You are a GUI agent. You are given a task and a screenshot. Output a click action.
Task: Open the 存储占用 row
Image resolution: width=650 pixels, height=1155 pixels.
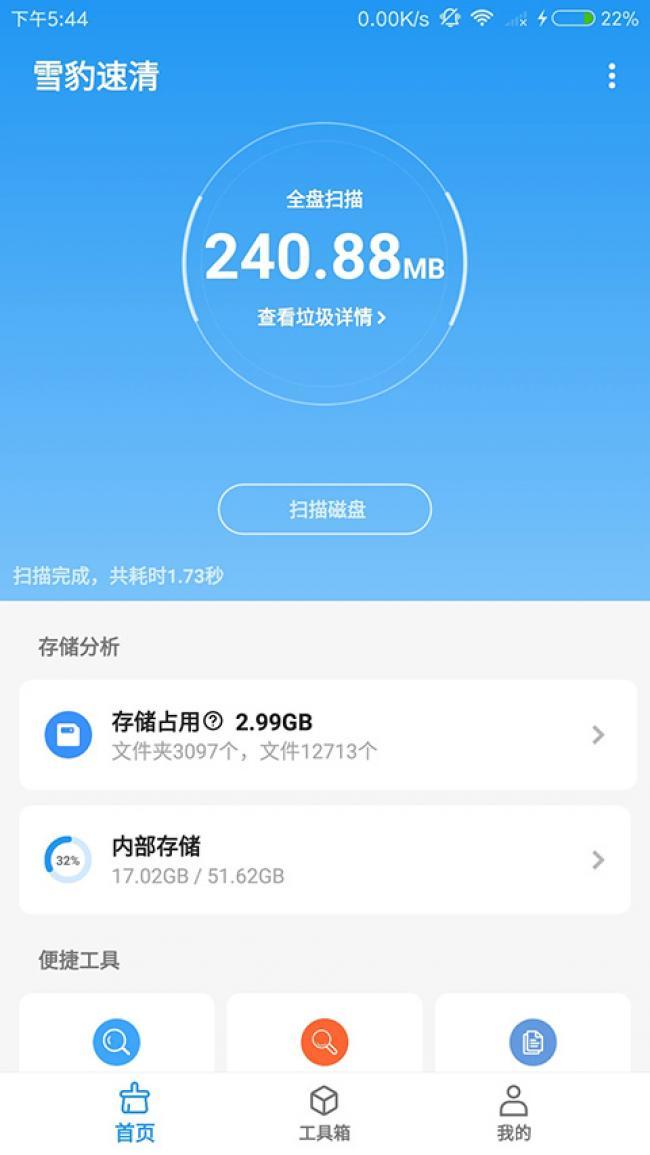pos(327,735)
